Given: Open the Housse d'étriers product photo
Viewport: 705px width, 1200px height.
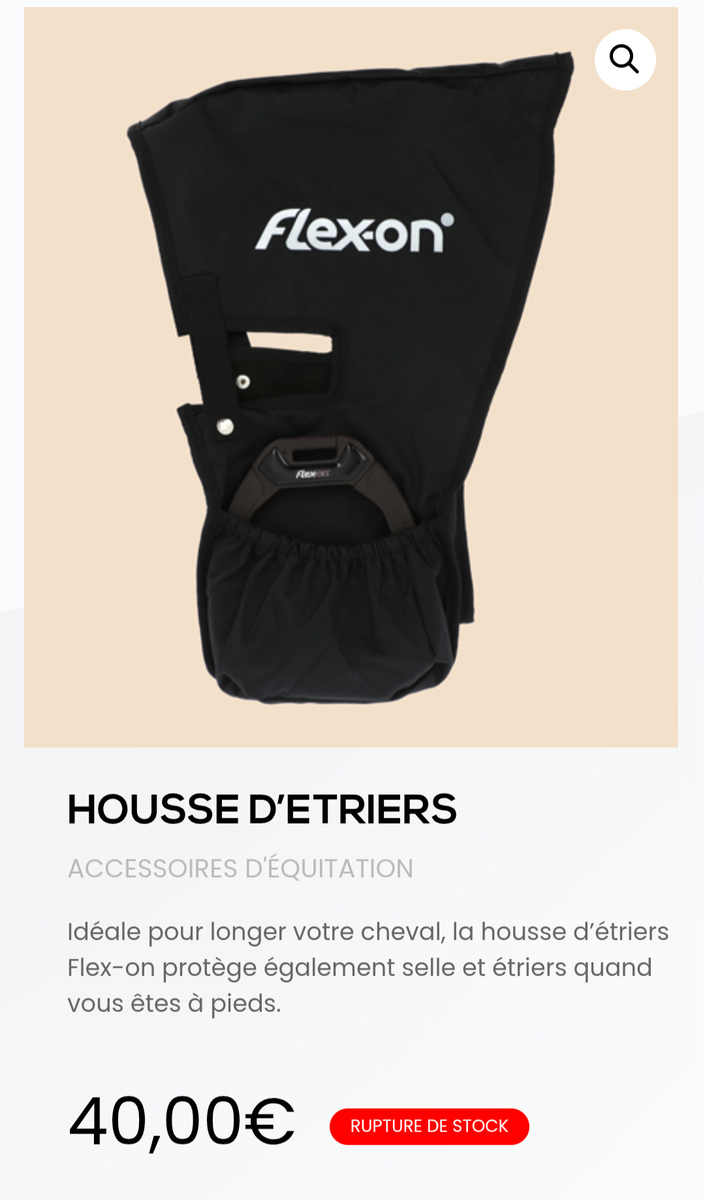Looking at the screenshot, I should coord(350,400).
